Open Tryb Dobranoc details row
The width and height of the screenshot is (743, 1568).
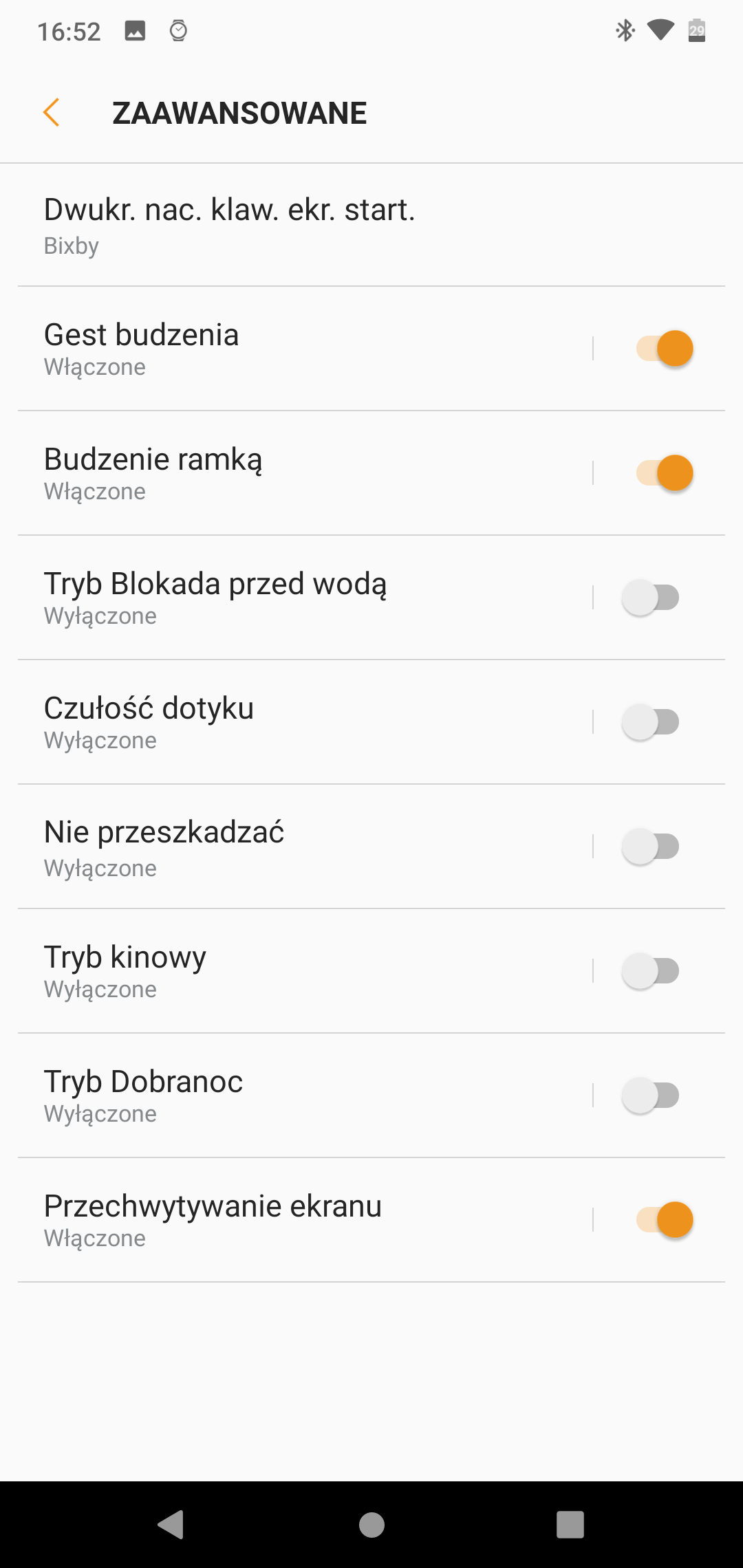305,1096
